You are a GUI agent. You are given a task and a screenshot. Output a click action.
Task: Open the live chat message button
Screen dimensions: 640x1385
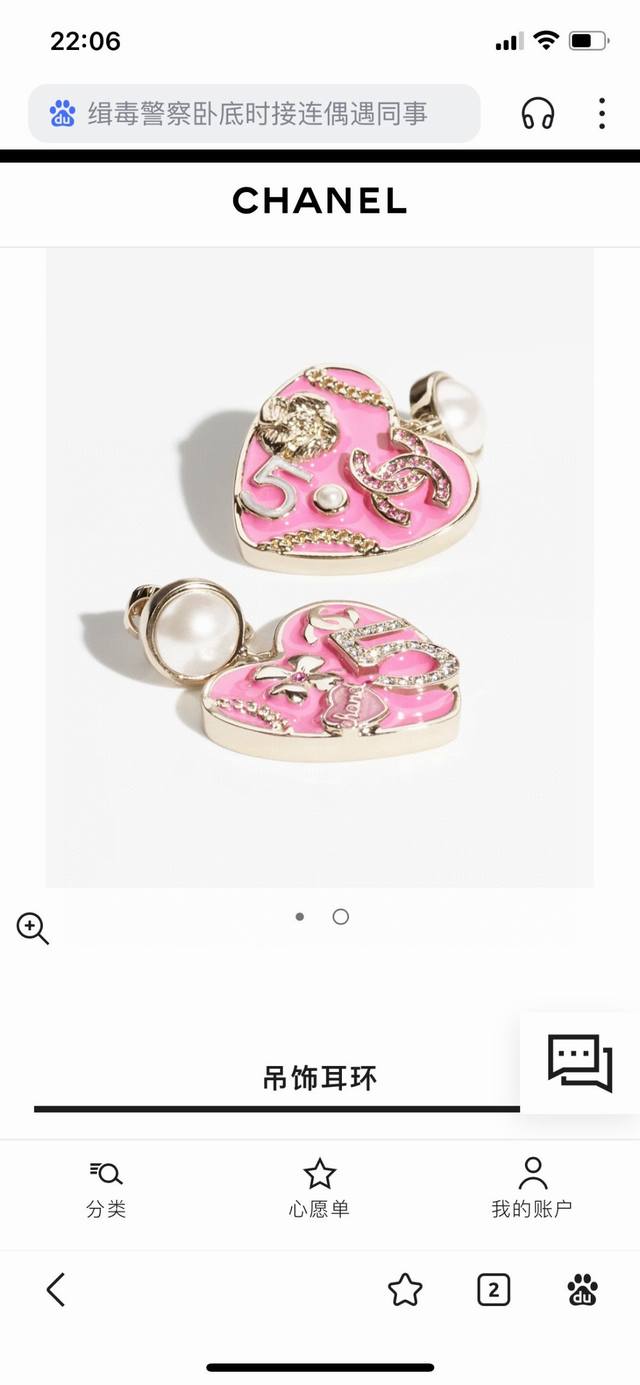point(580,1062)
